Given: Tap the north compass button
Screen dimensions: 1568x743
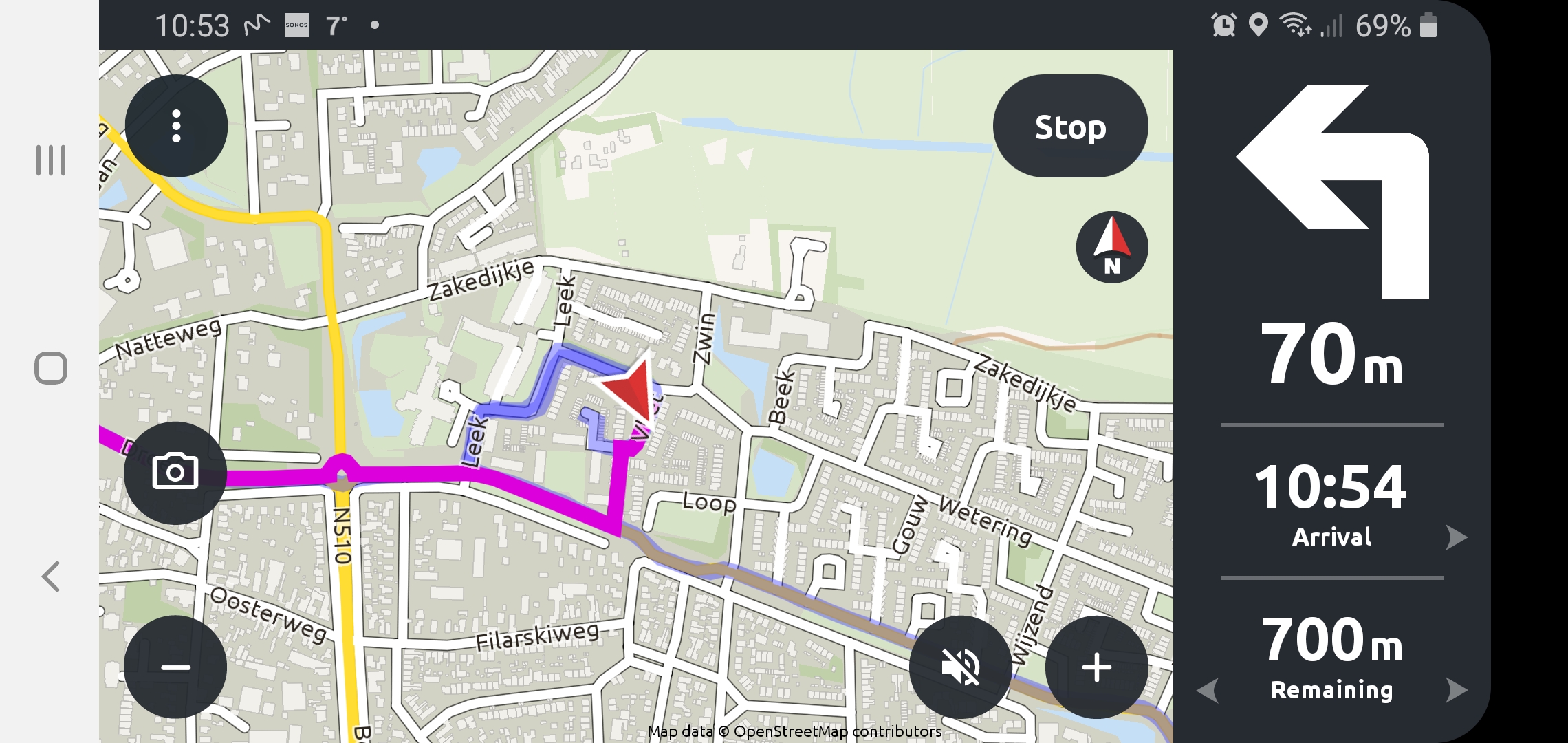Looking at the screenshot, I should click(1111, 247).
